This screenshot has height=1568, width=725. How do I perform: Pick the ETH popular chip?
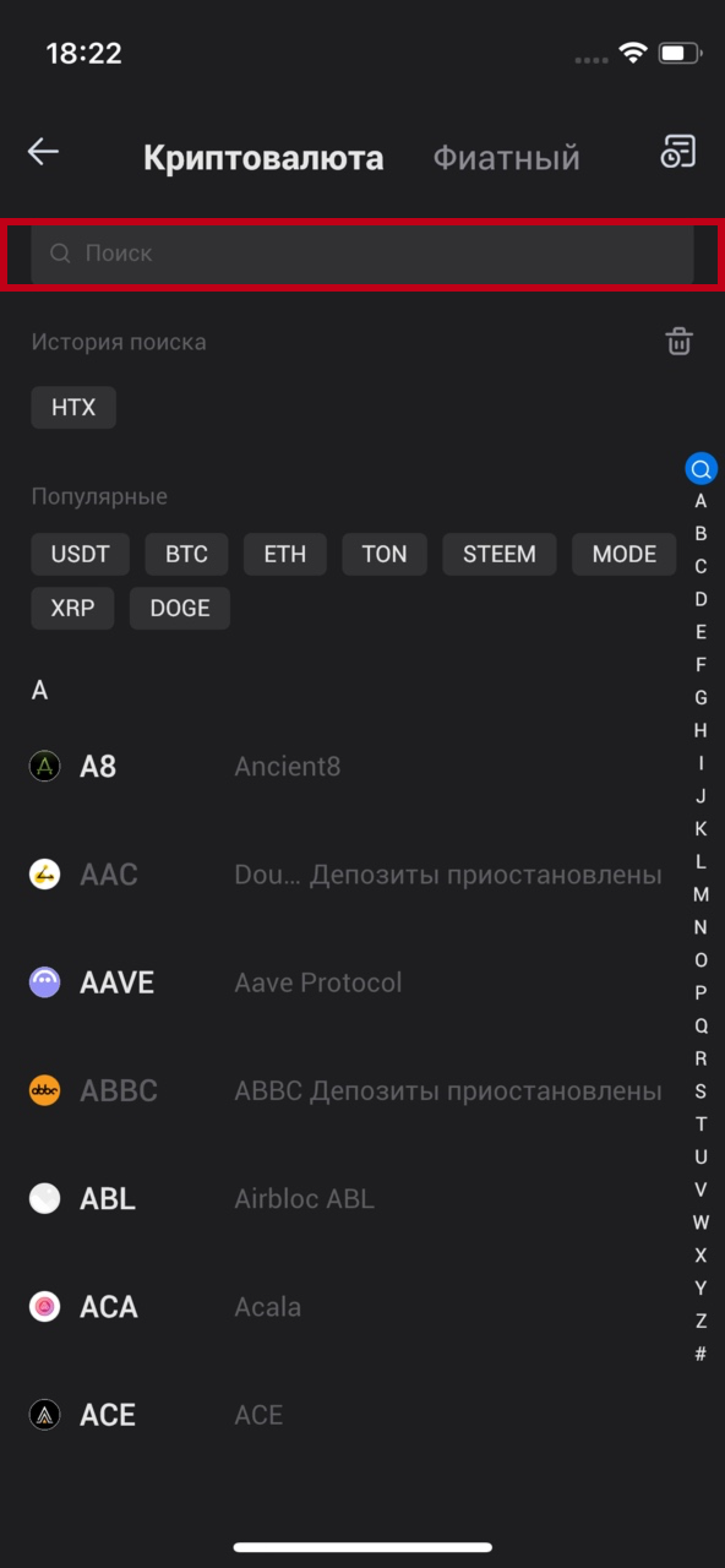point(285,554)
